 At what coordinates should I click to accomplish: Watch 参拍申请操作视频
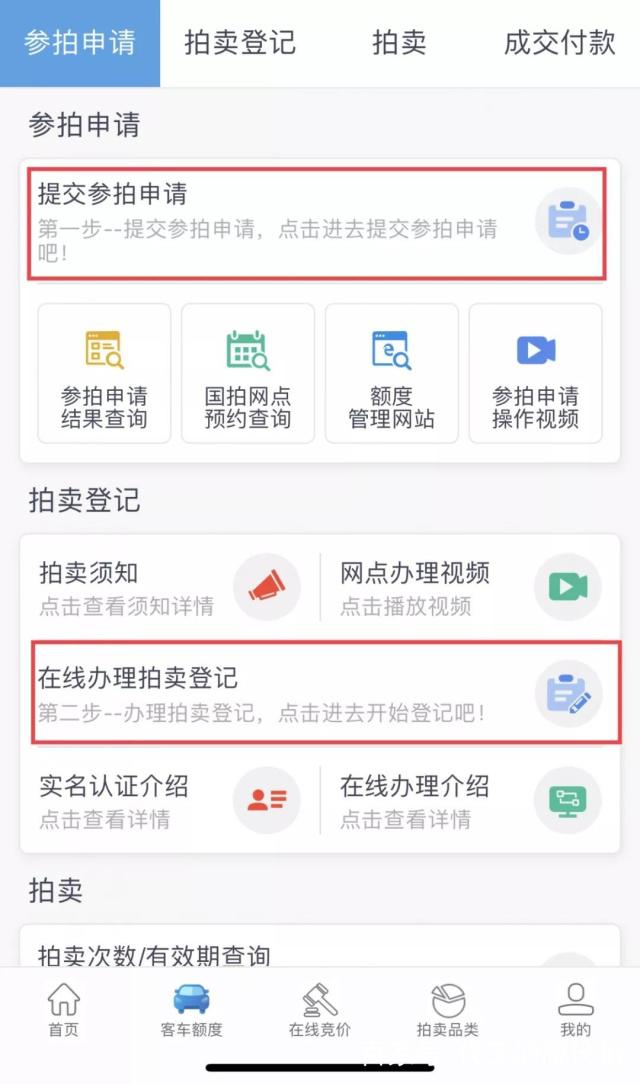click(x=536, y=373)
